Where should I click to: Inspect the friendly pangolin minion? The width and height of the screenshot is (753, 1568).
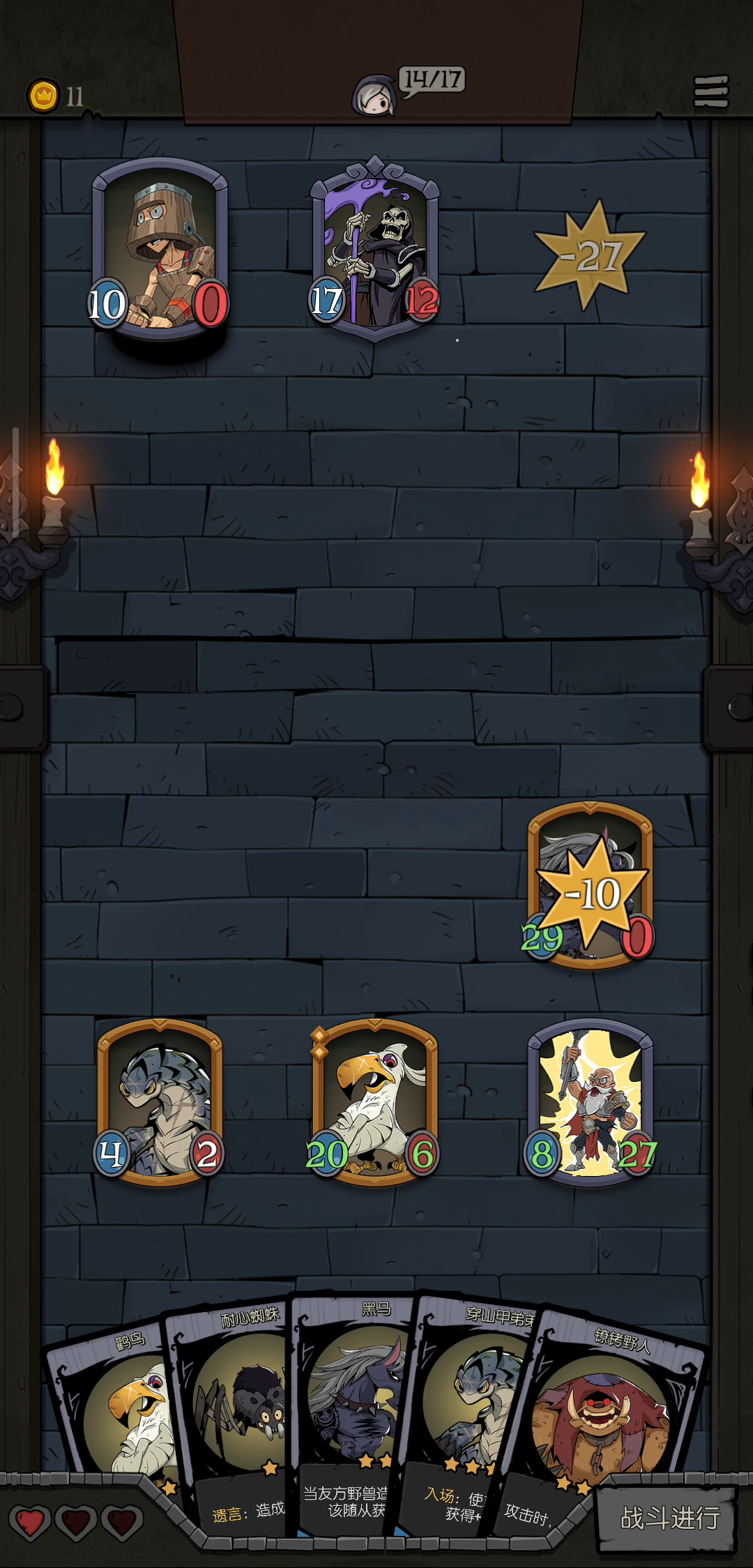click(x=160, y=1102)
